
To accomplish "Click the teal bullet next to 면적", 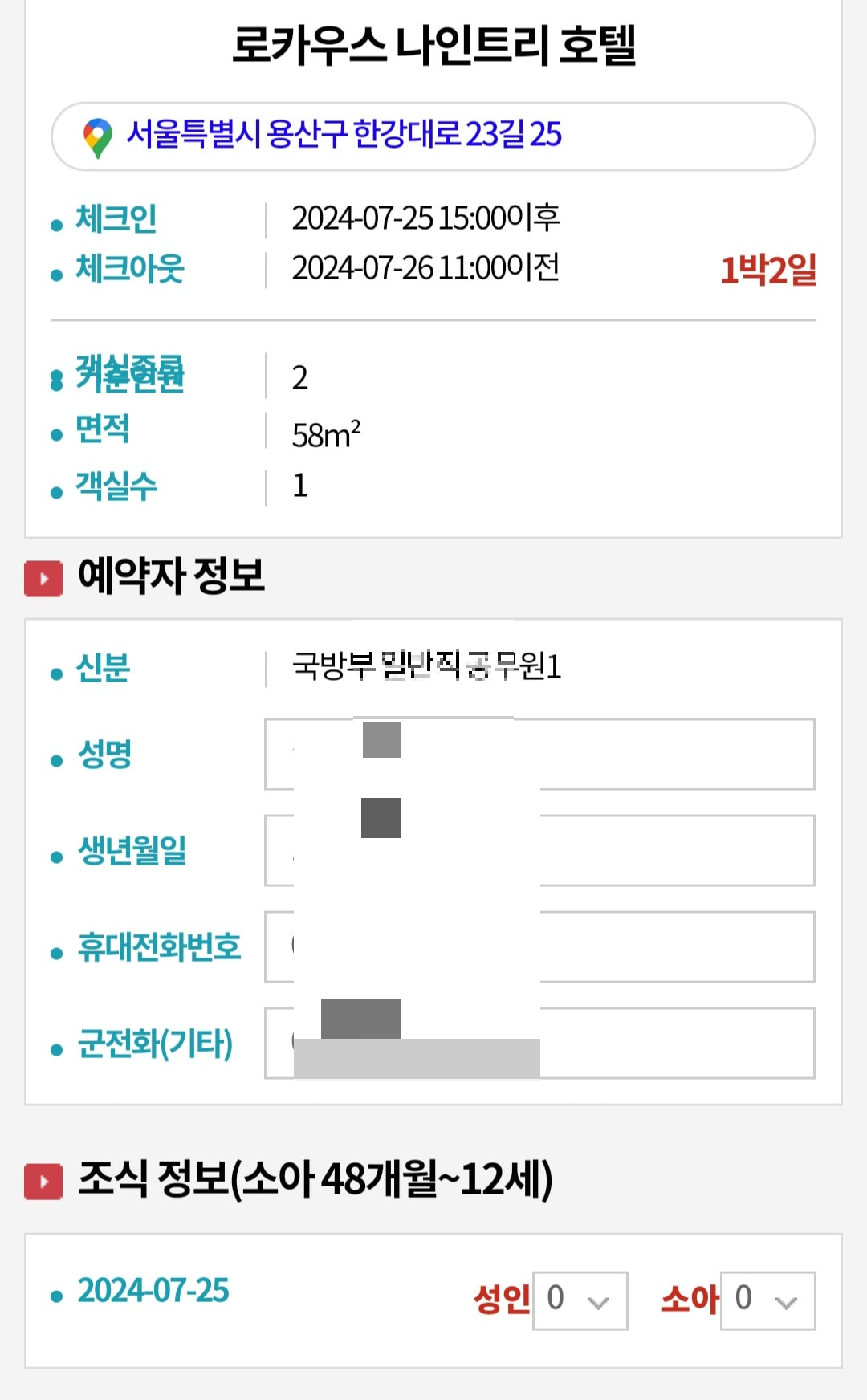I will (x=55, y=432).
